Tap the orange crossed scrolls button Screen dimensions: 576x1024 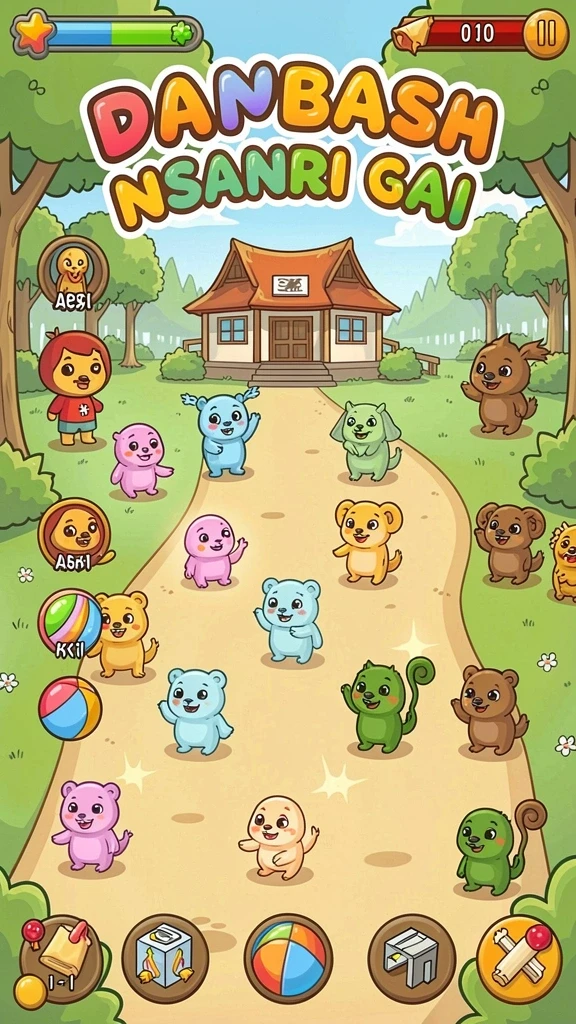(x=520, y=958)
